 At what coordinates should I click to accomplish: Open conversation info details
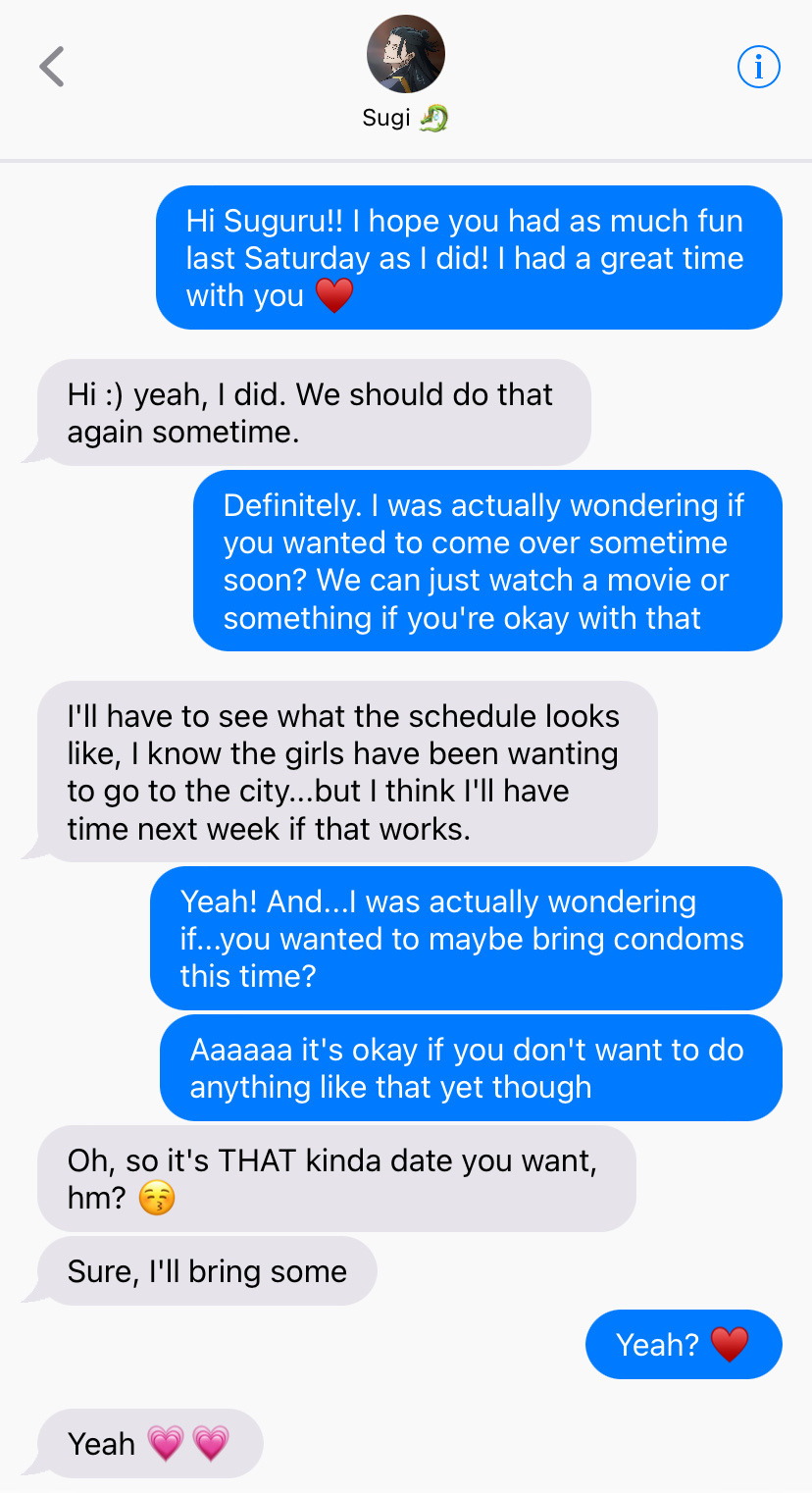[x=757, y=68]
